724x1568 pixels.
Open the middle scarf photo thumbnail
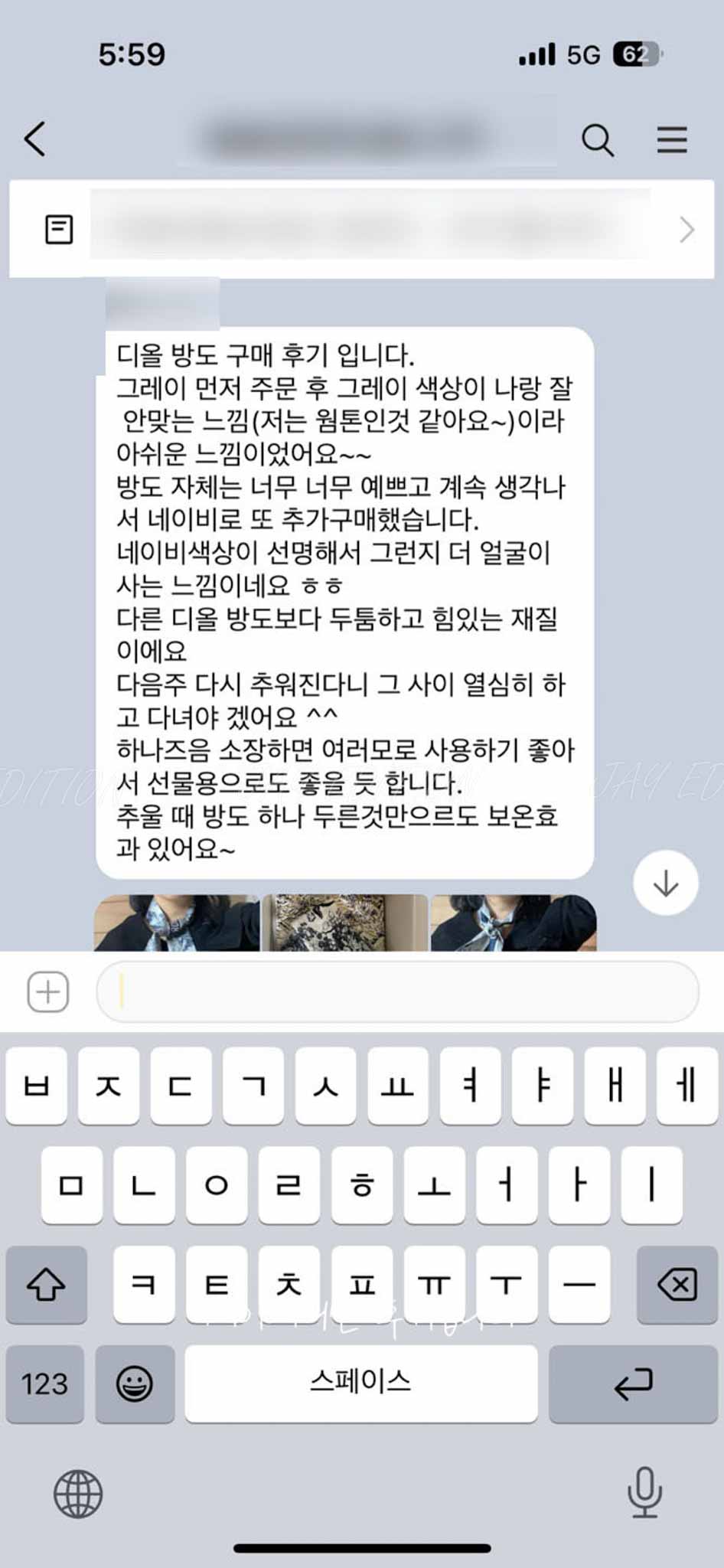tap(344, 923)
